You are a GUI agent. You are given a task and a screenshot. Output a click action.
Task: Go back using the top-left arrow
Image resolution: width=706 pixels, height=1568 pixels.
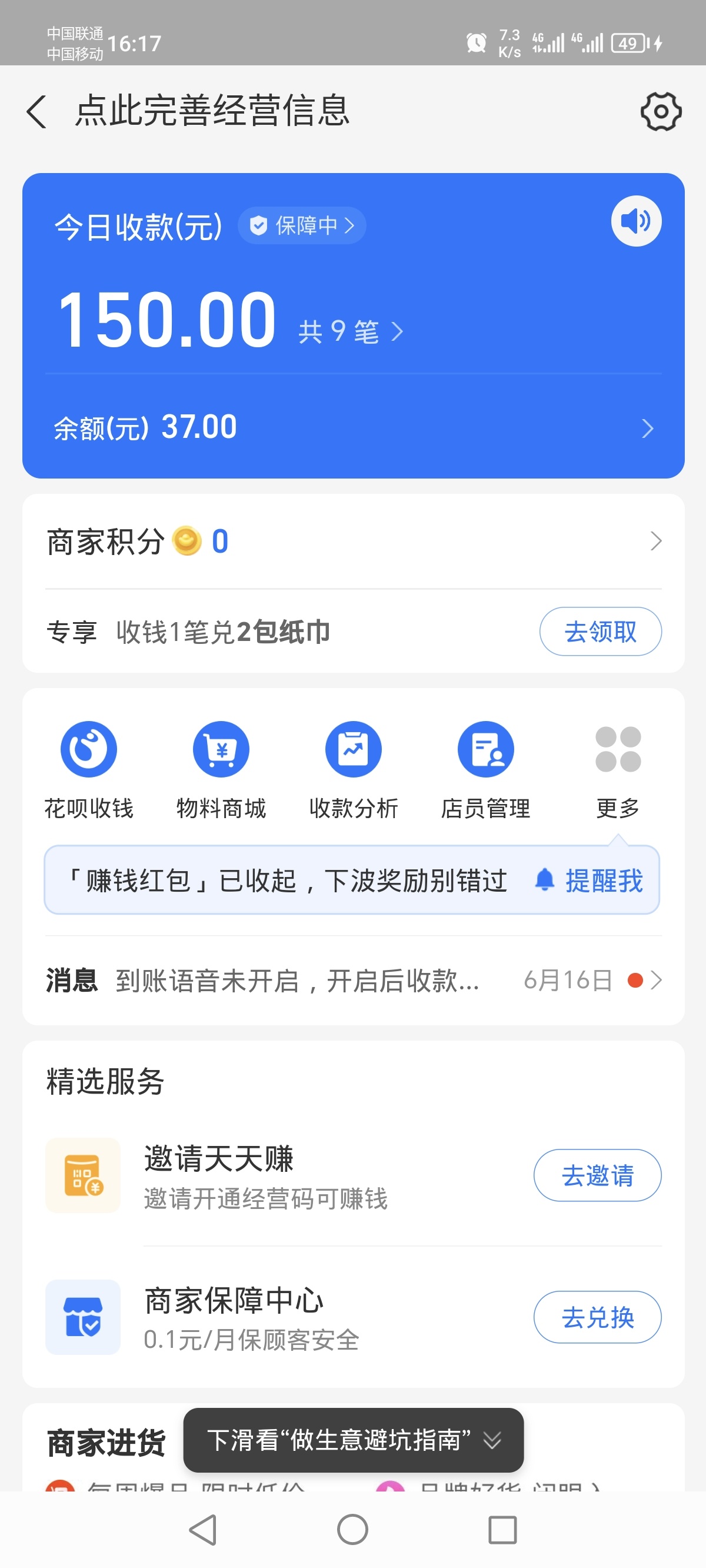(x=36, y=111)
